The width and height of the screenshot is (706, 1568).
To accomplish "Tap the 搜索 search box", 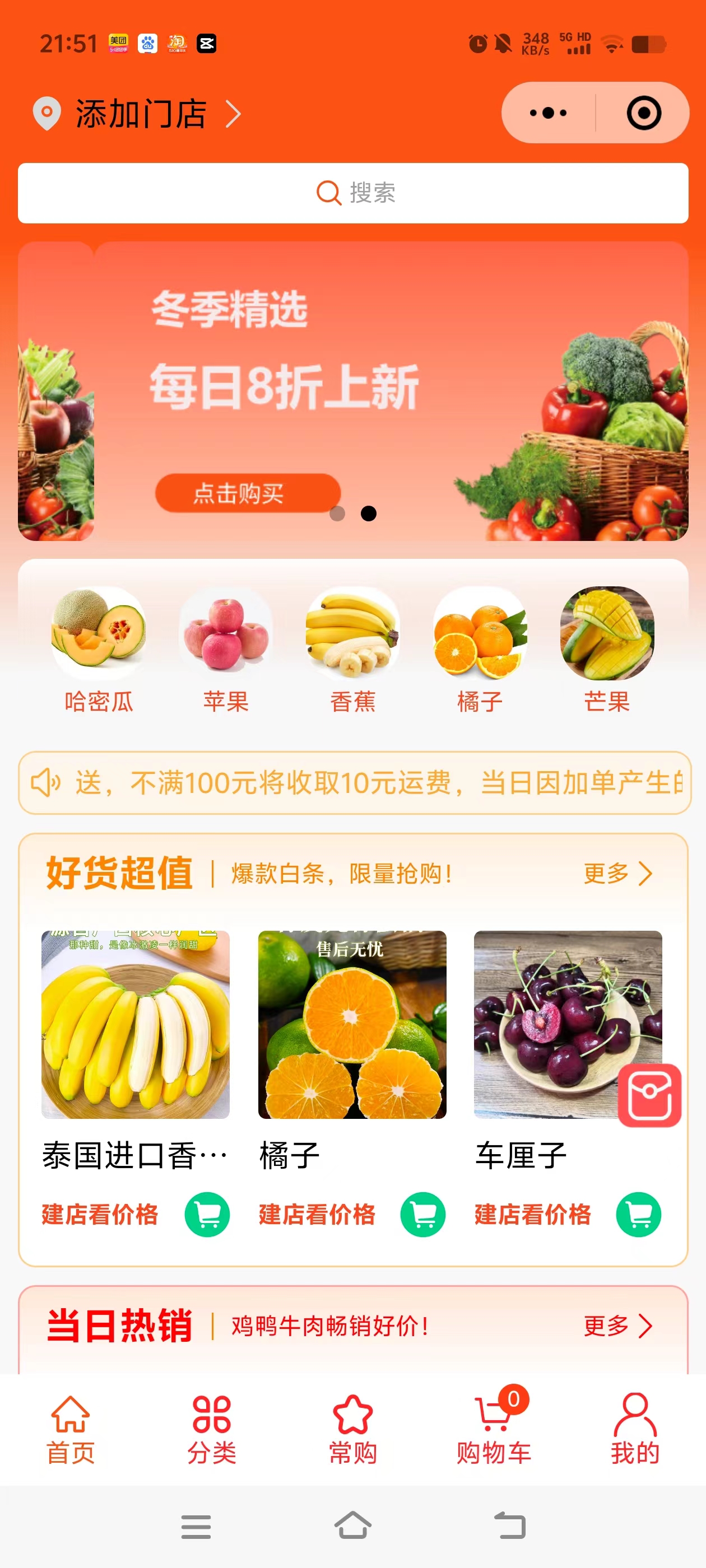I will coord(354,193).
